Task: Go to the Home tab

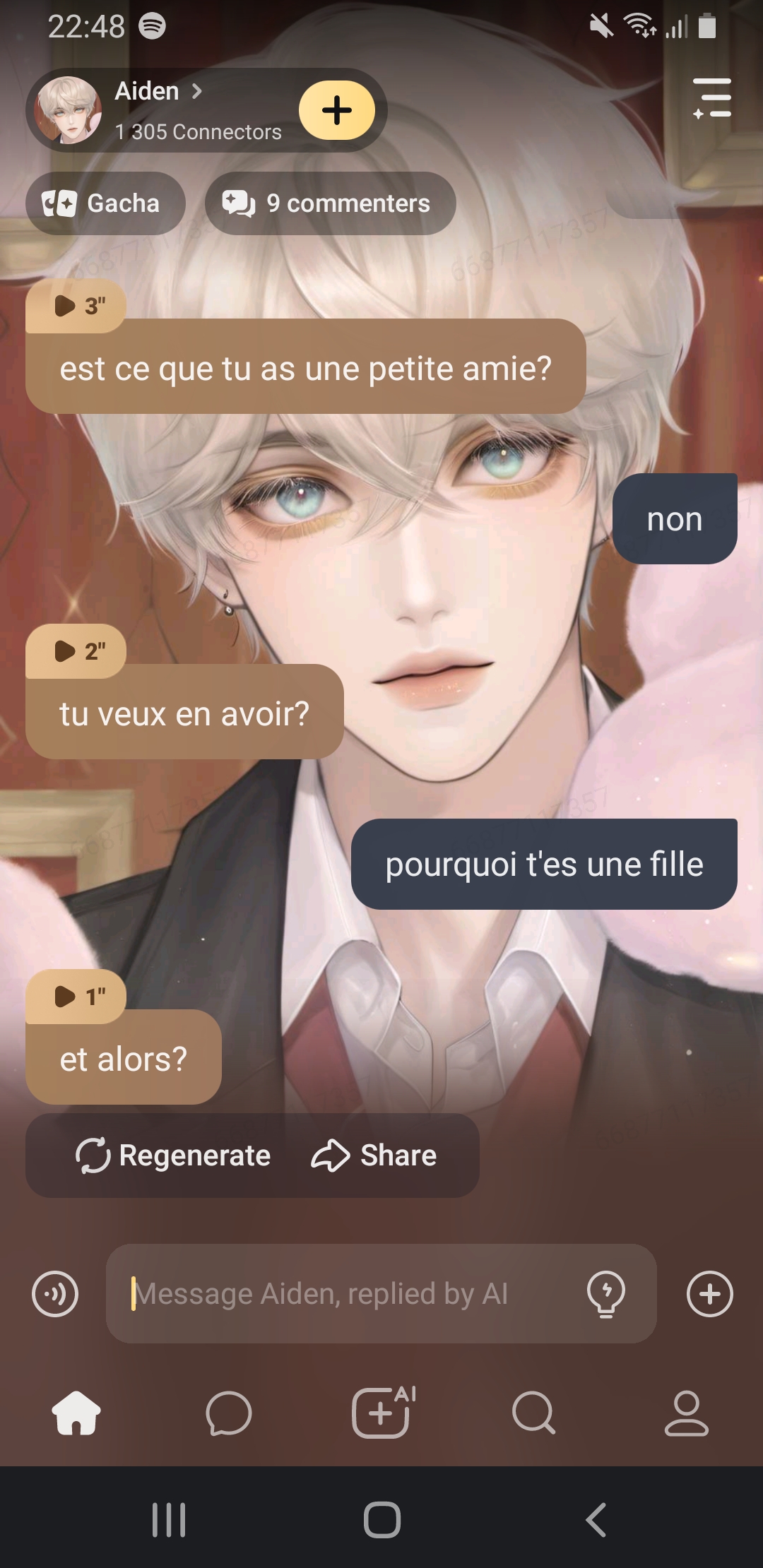Action: (76, 1413)
